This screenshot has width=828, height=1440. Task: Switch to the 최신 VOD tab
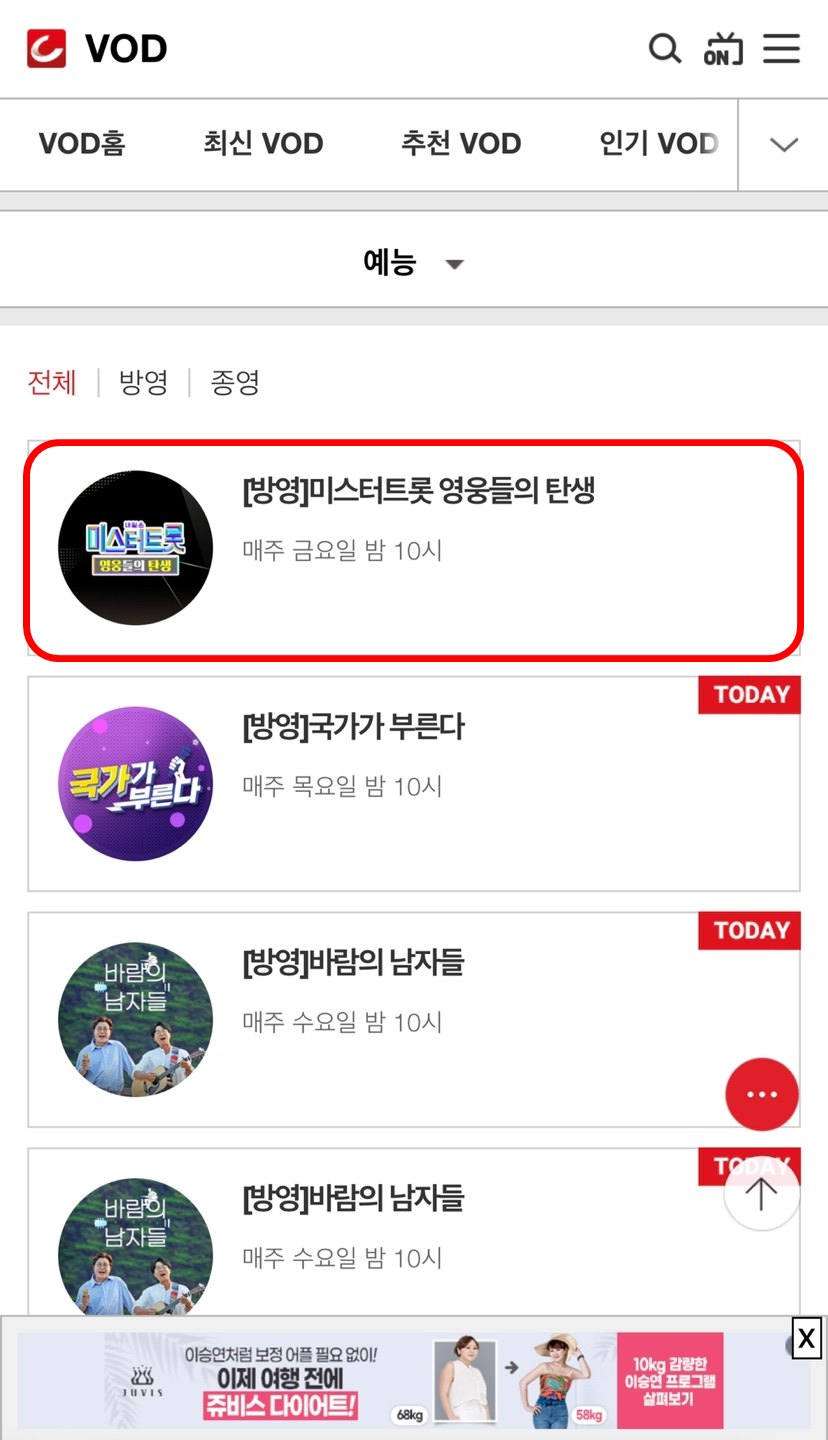(264, 144)
